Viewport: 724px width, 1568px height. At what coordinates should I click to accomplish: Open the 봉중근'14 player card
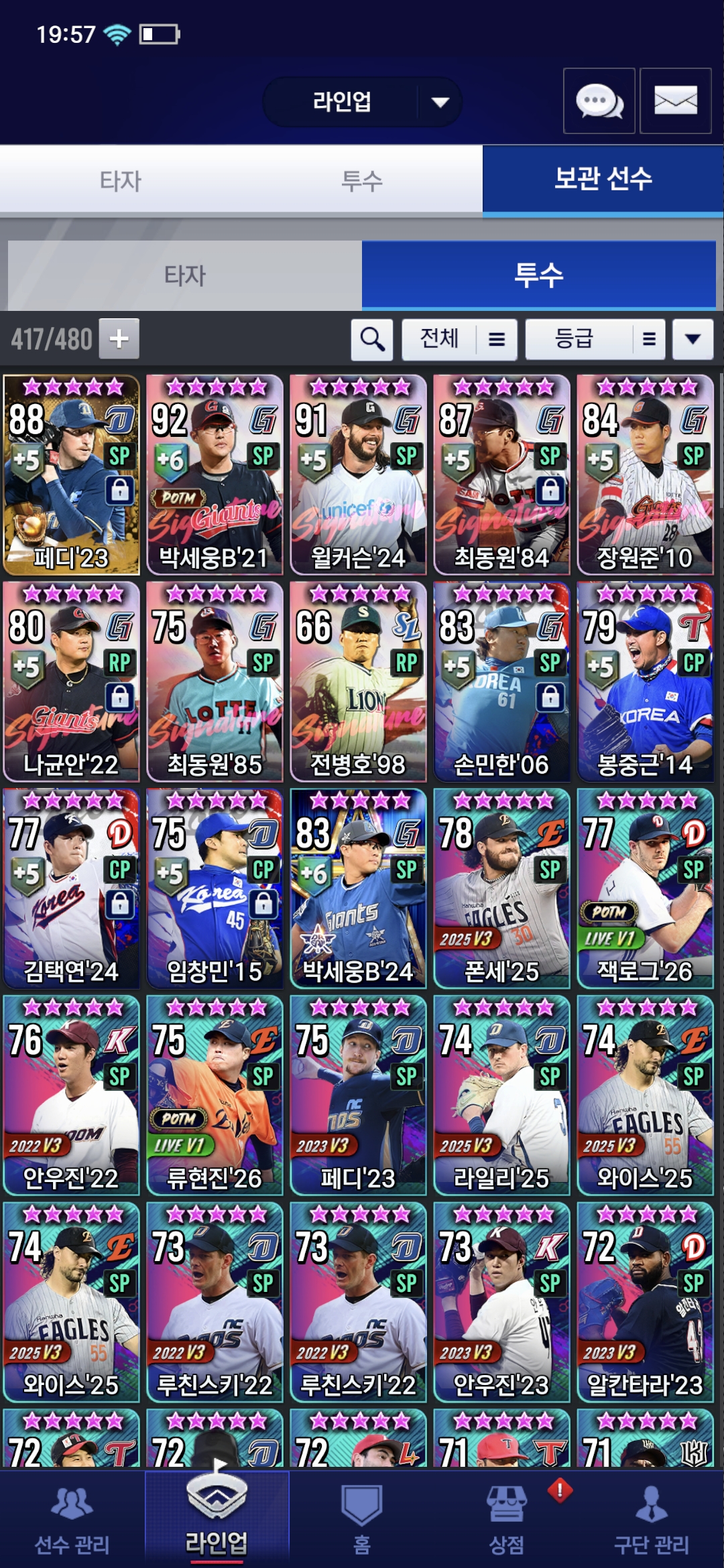(x=645, y=681)
